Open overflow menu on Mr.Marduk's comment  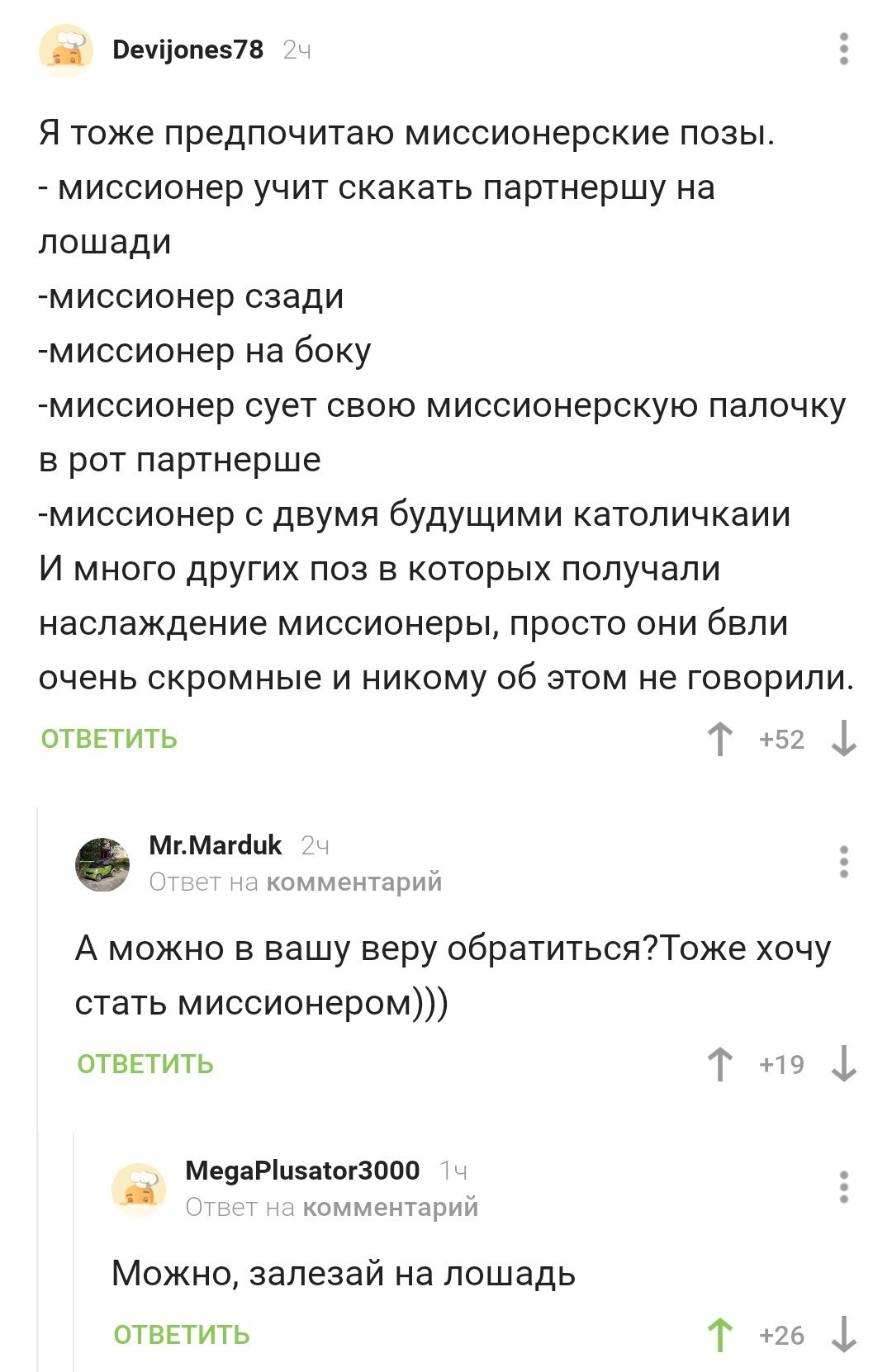click(843, 862)
